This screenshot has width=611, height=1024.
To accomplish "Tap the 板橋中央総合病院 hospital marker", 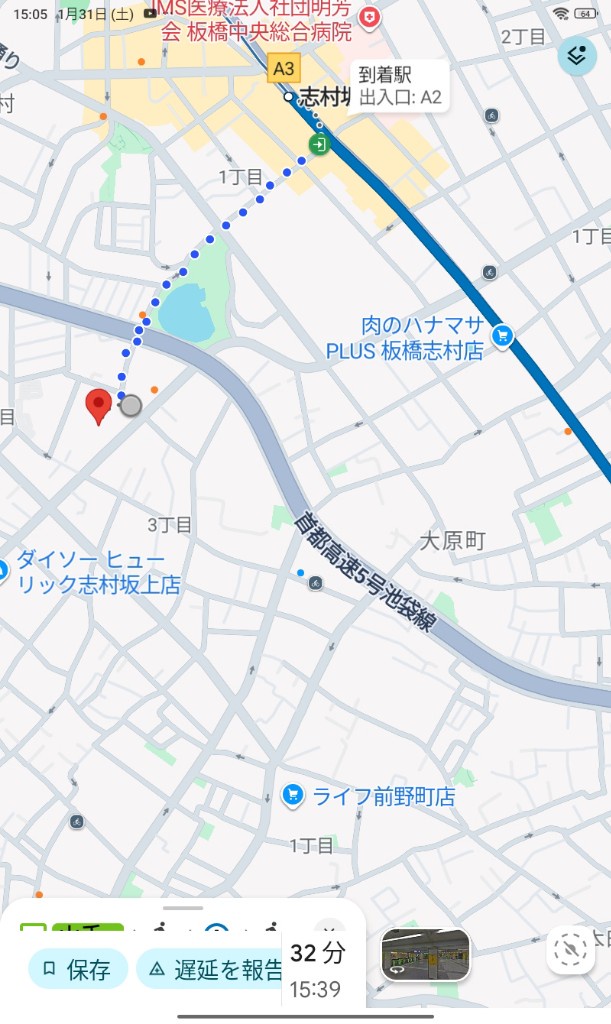I will [x=372, y=17].
